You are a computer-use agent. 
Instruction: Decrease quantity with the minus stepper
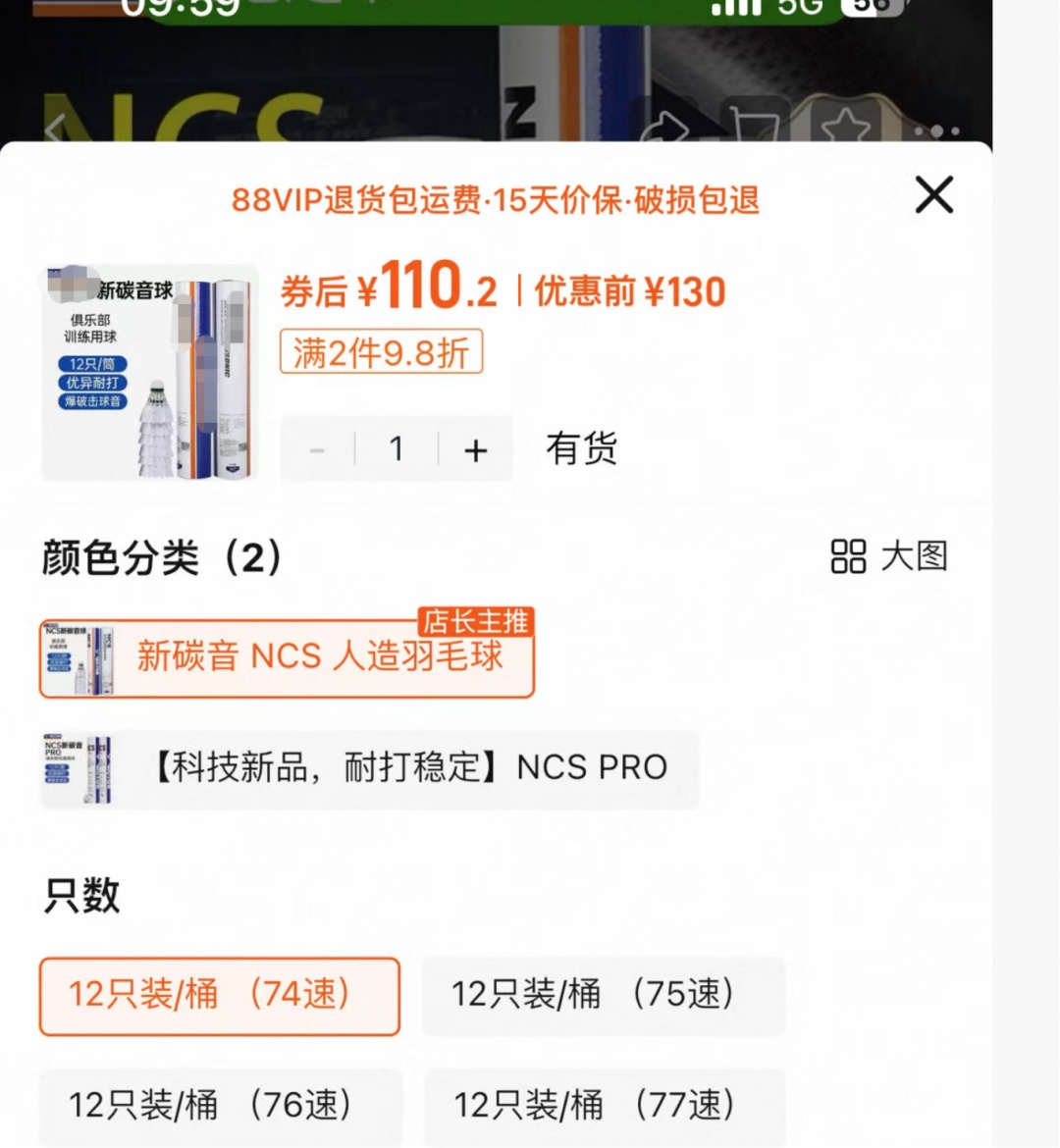[x=317, y=448]
